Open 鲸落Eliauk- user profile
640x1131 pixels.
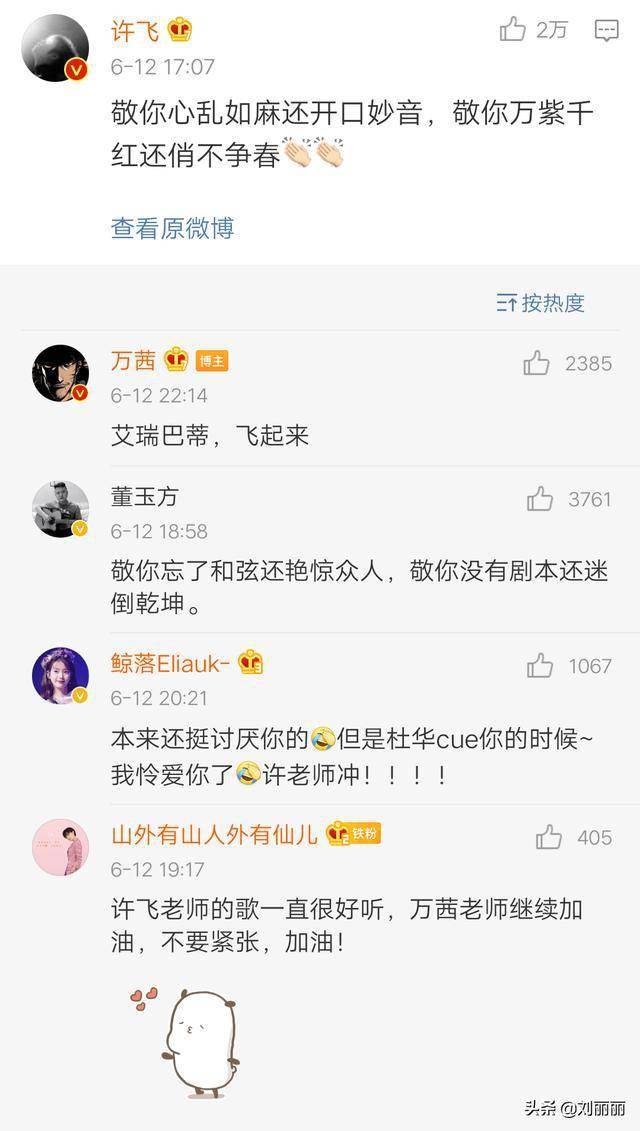point(170,663)
